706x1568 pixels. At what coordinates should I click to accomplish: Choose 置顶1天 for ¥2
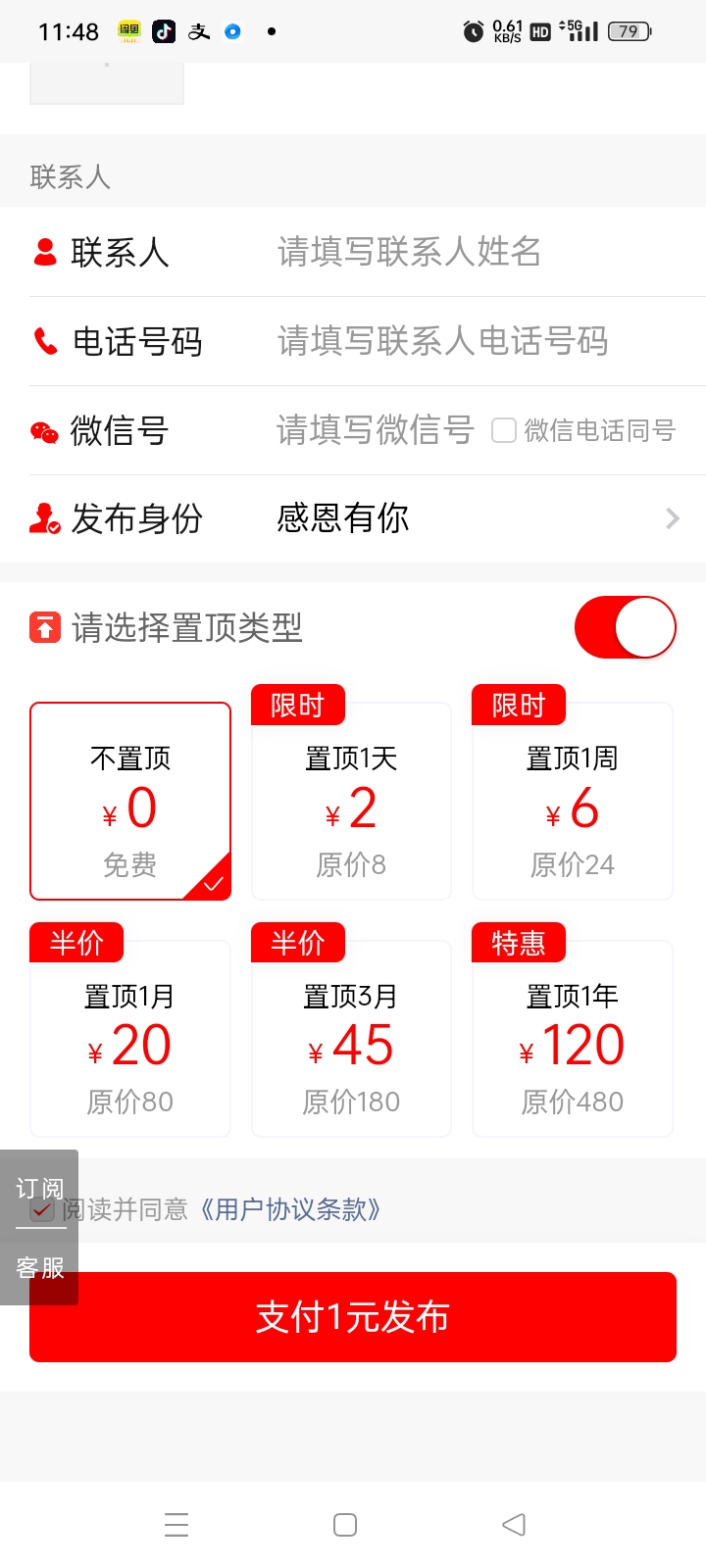click(x=351, y=801)
